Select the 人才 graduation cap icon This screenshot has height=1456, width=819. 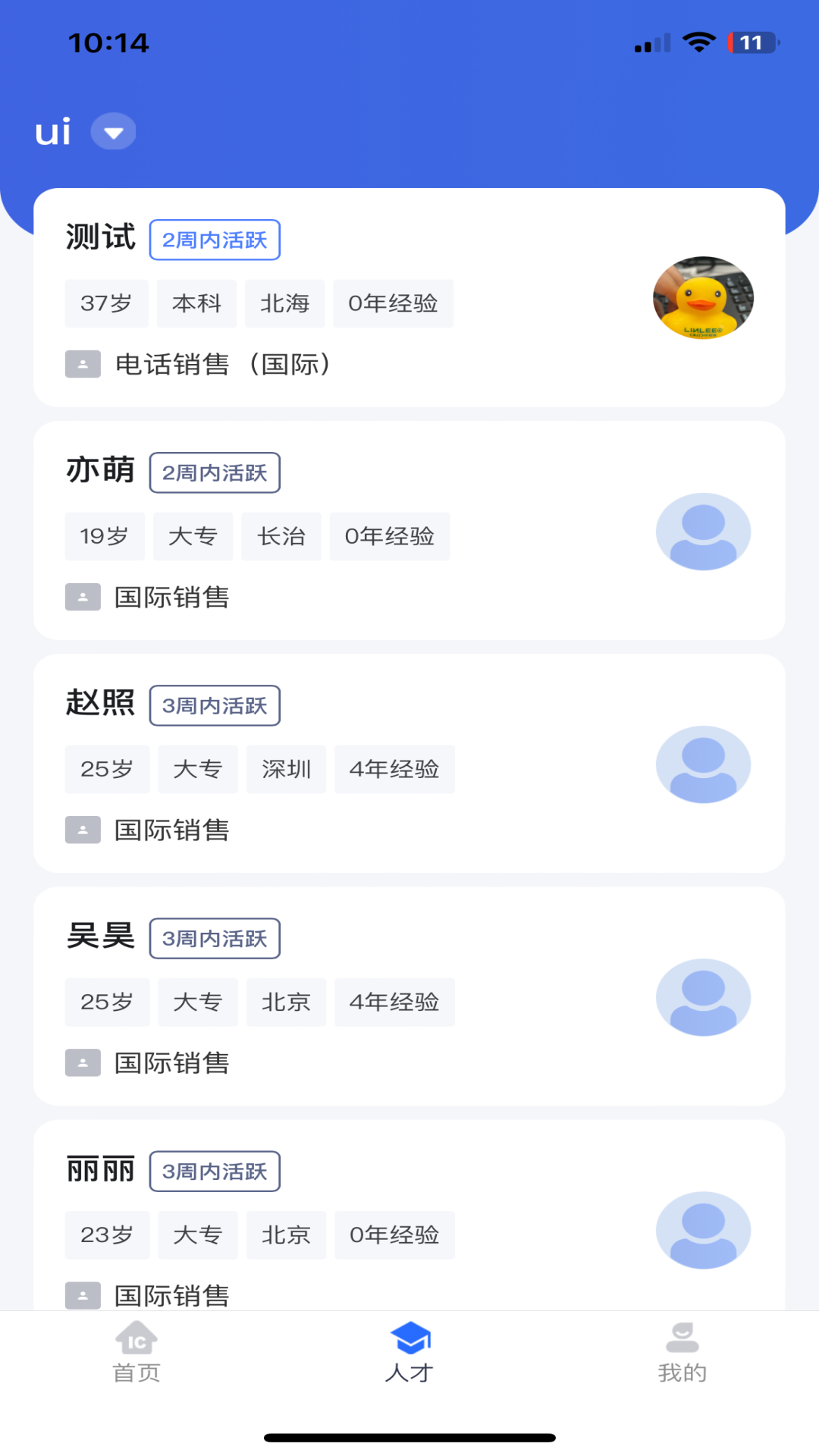click(409, 1338)
